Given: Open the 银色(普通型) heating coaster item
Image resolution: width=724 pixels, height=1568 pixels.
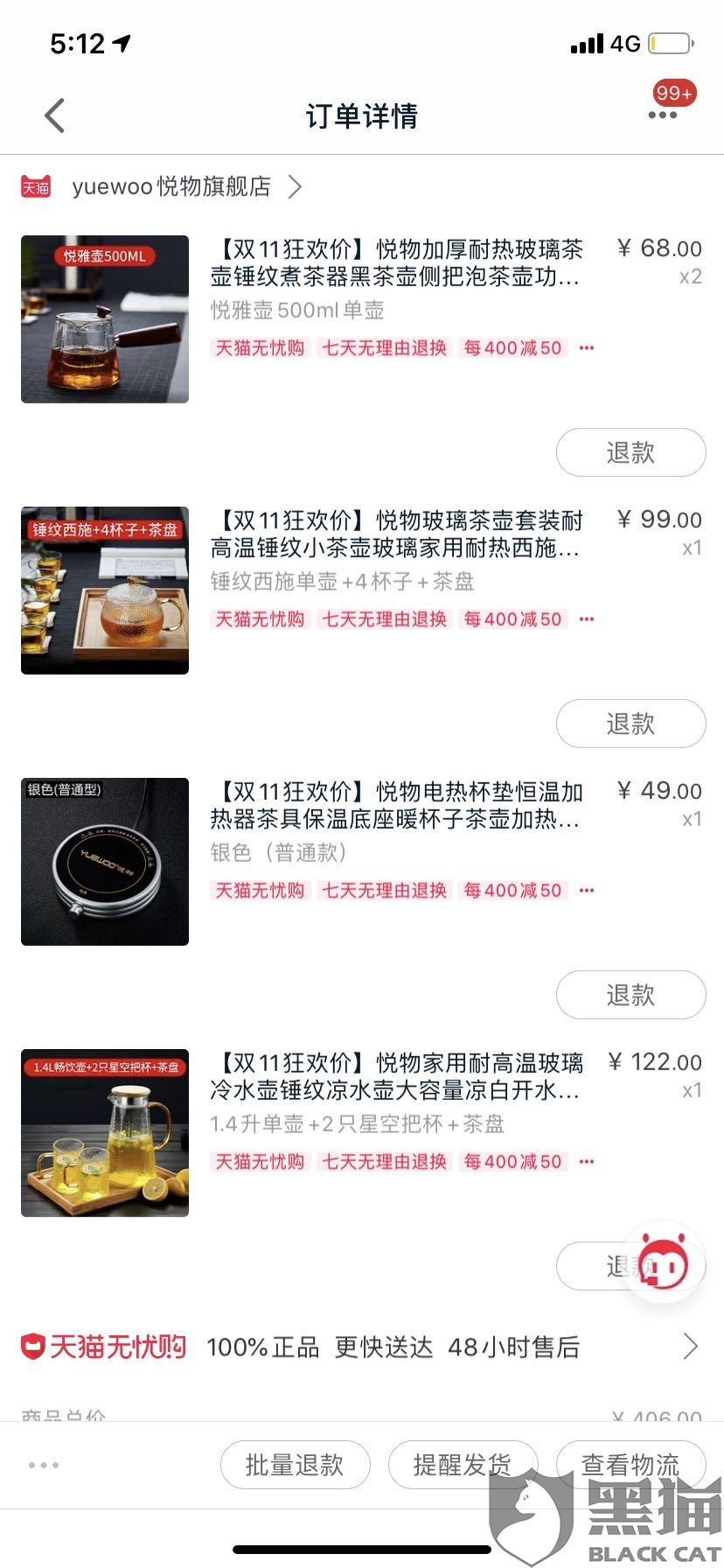Looking at the screenshot, I should (x=105, y=862).
